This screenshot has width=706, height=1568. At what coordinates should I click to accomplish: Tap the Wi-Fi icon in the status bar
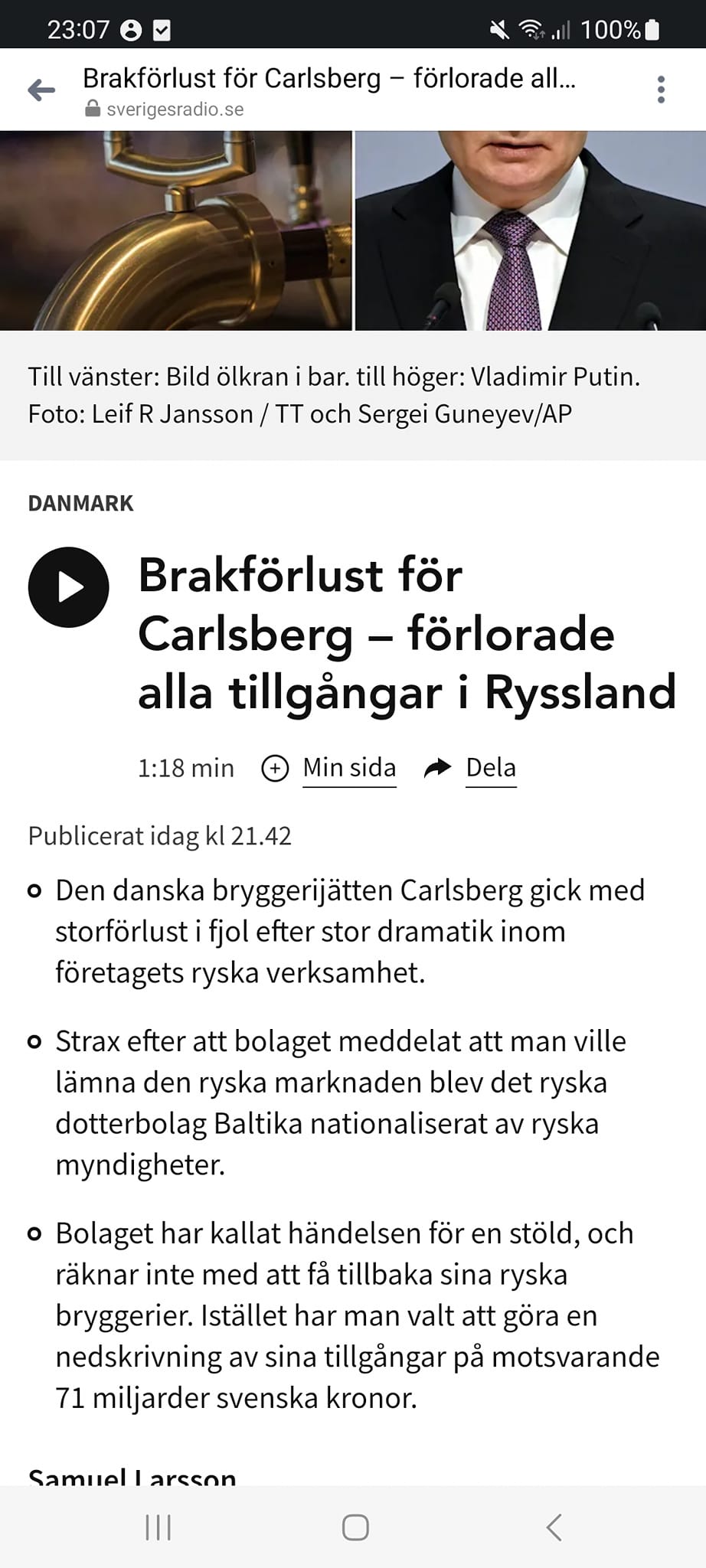(531, 29)
